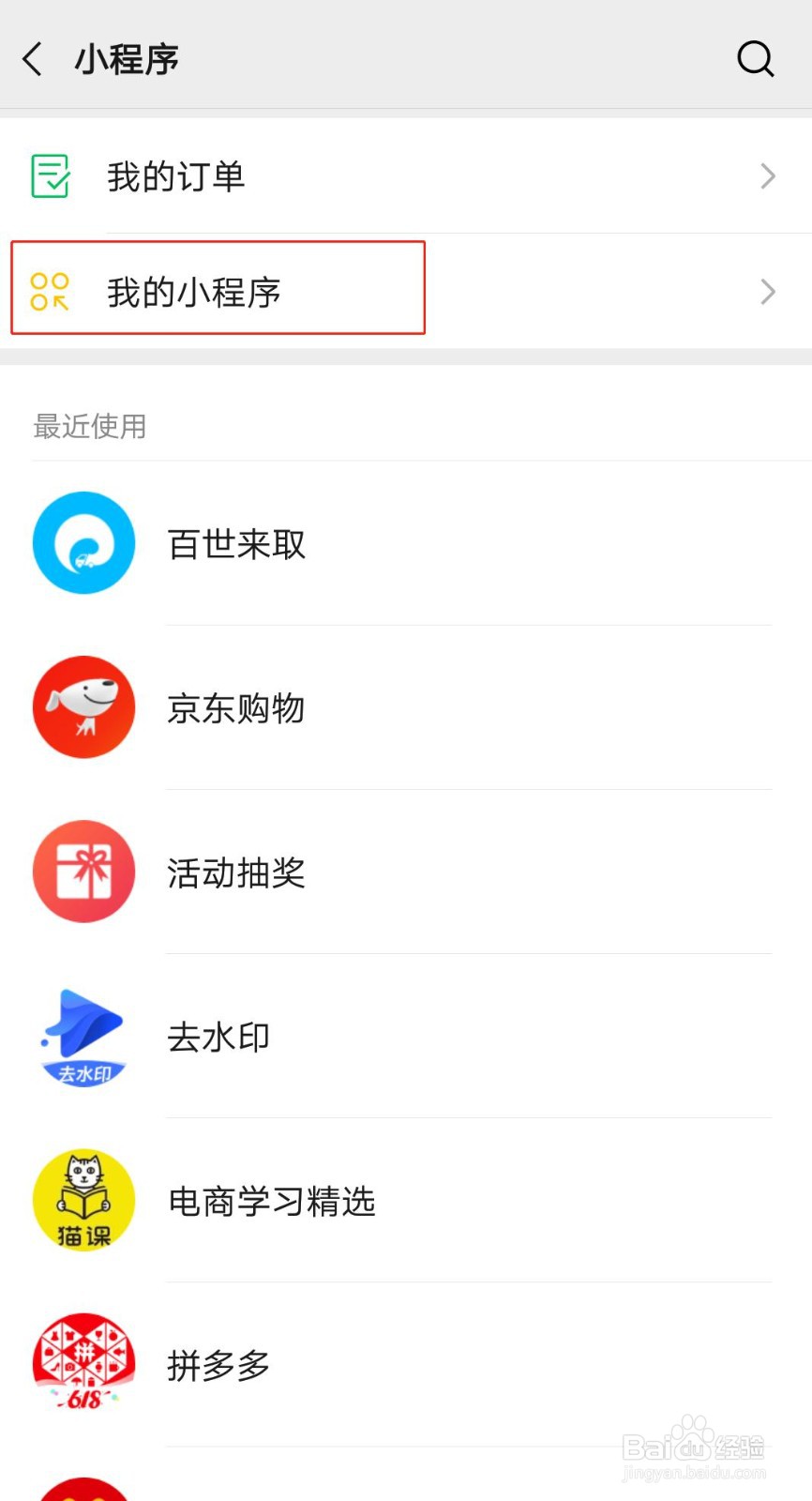Launch 拼多多
The height and width of the screenshot is (1501, 812).
[406, 1364]
